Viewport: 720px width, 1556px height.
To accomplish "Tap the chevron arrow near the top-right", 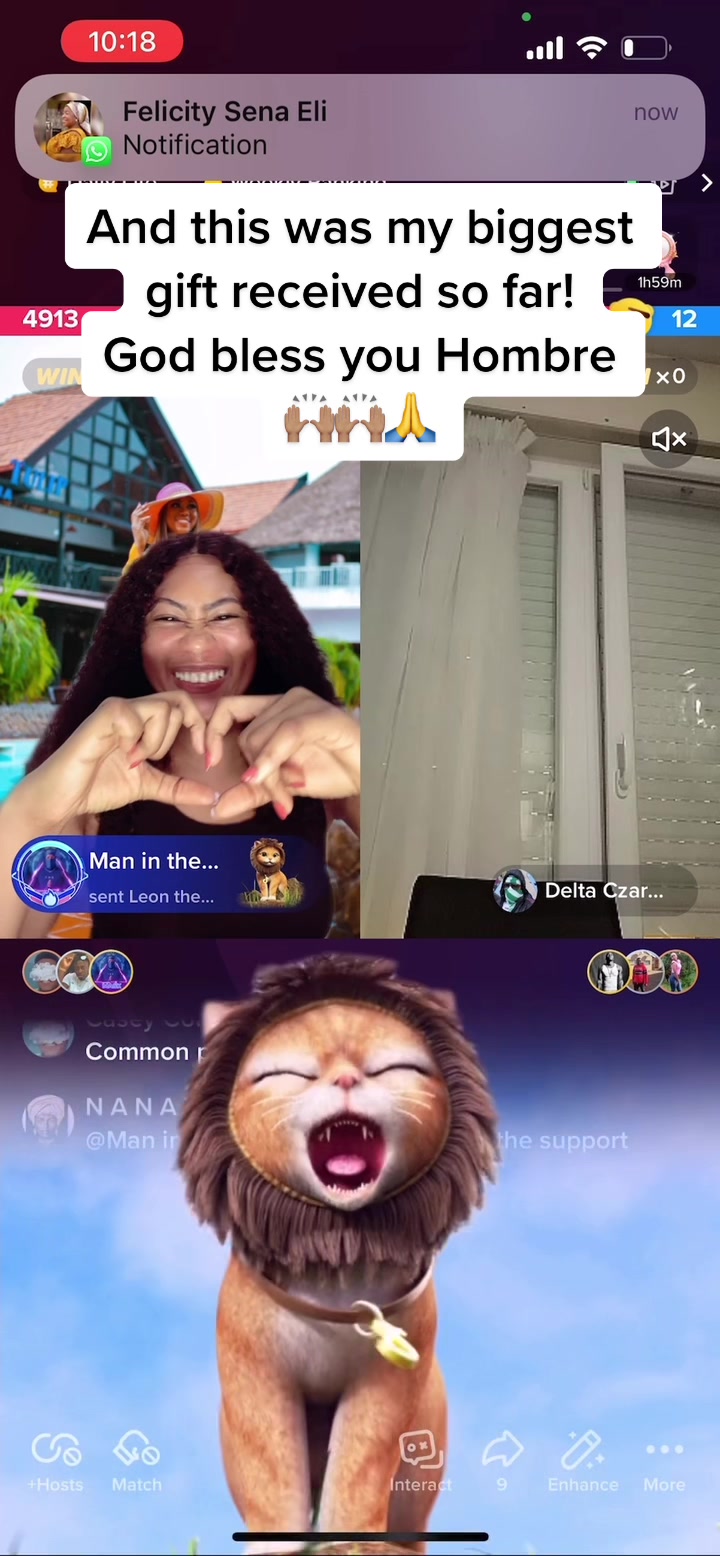I will coord(706,183).
